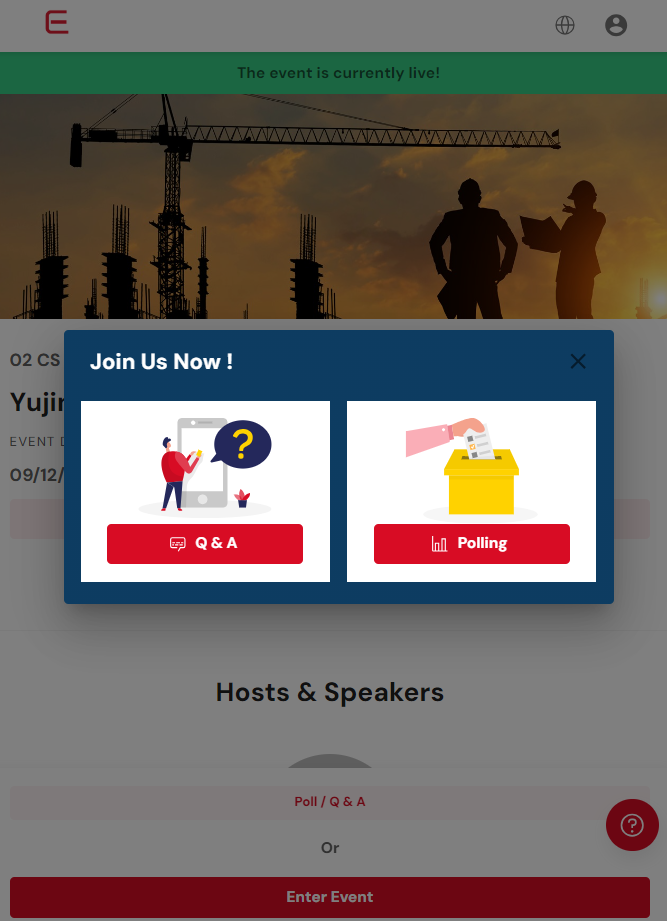Tap the Enter Event button

(330, 896)
